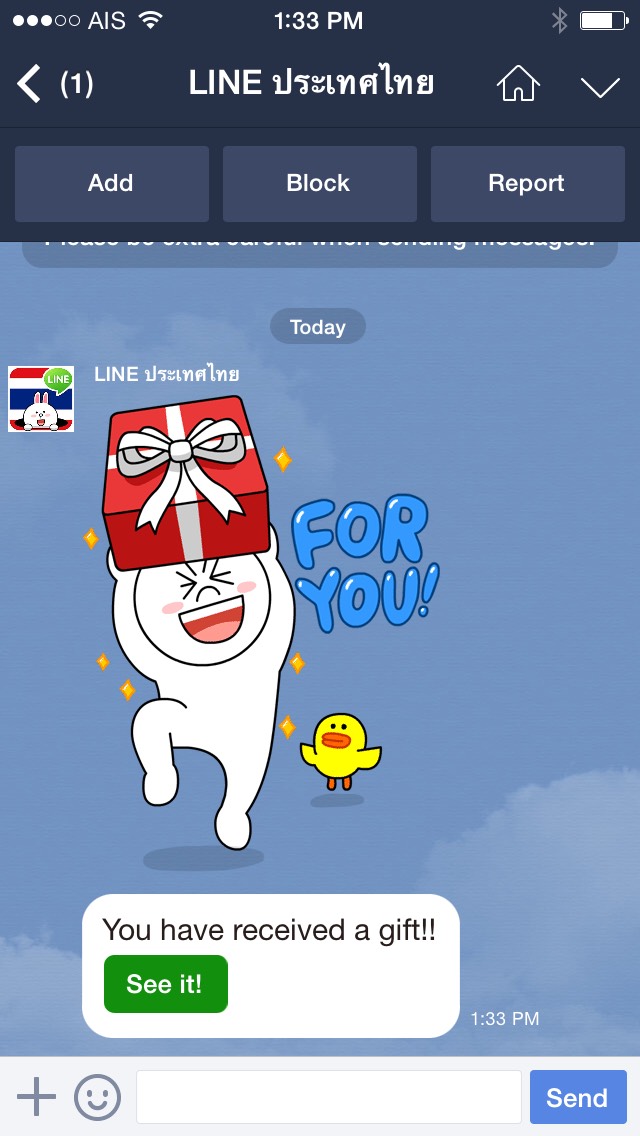The image size is (640, 1136).
Task: Open the home icon in header
Action: (x=518, y=85)
